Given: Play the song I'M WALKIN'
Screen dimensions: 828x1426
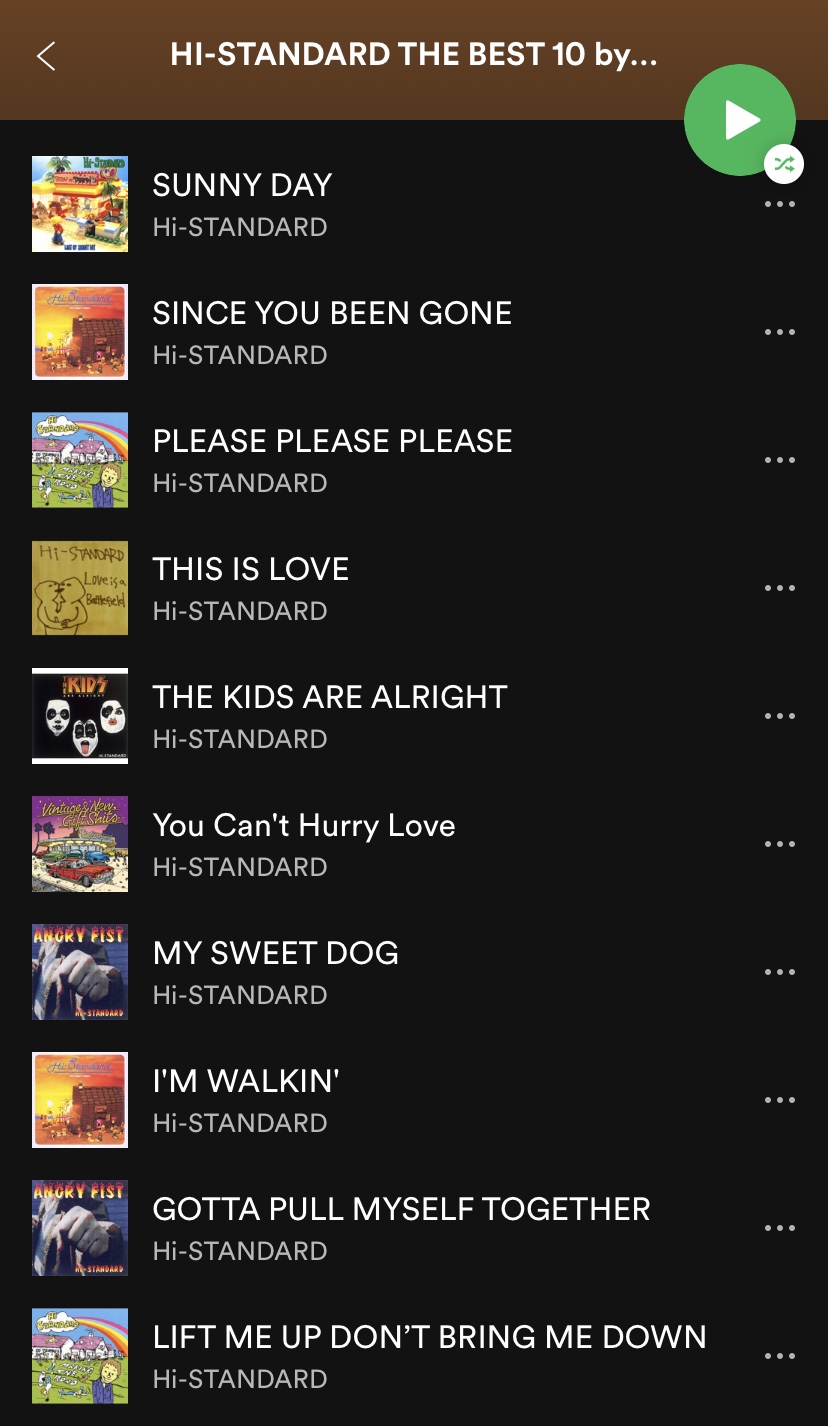Looking at the screenshot, I should pos(246,1082).
